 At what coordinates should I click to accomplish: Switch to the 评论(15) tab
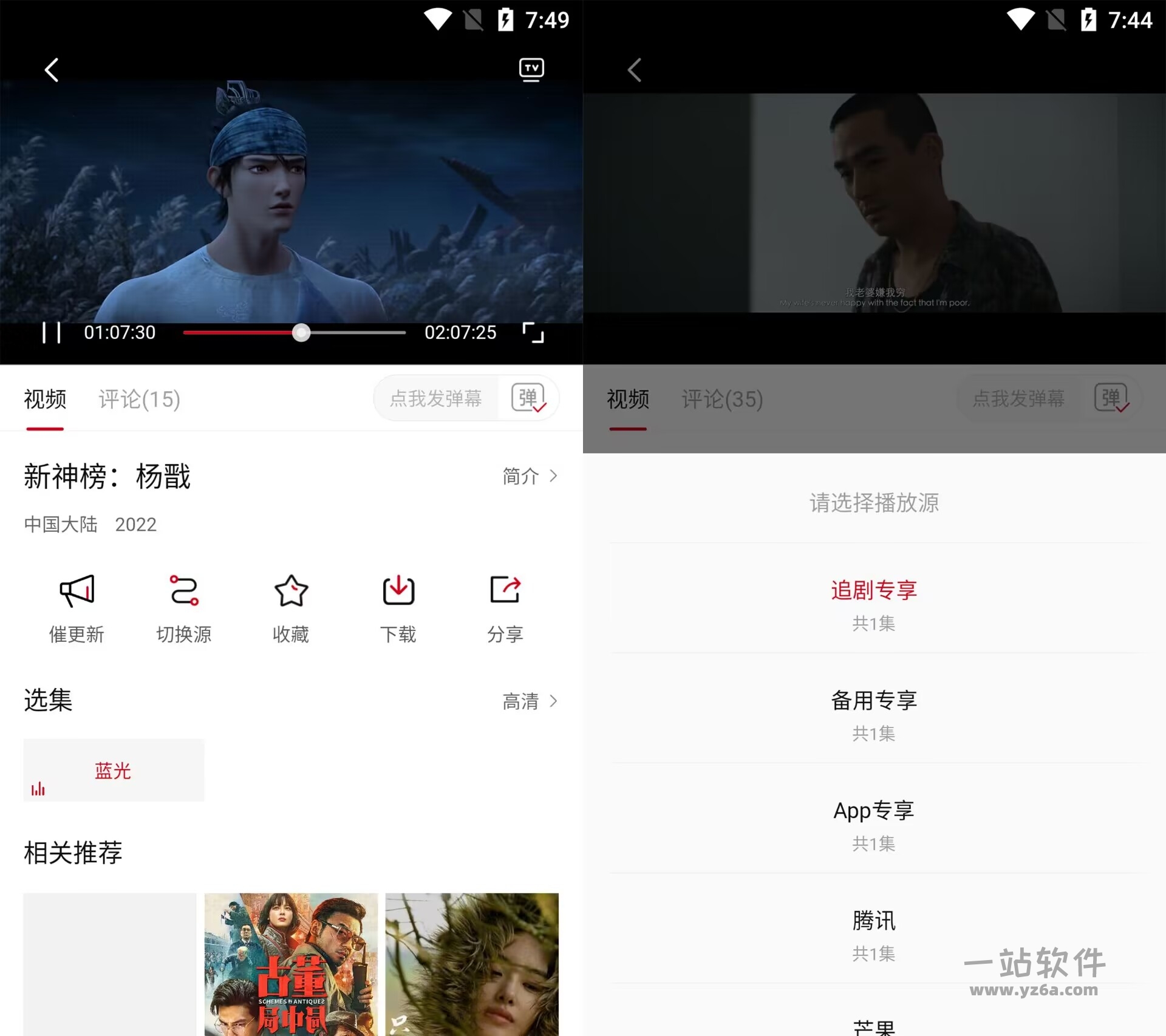click(x=139, y=399)
